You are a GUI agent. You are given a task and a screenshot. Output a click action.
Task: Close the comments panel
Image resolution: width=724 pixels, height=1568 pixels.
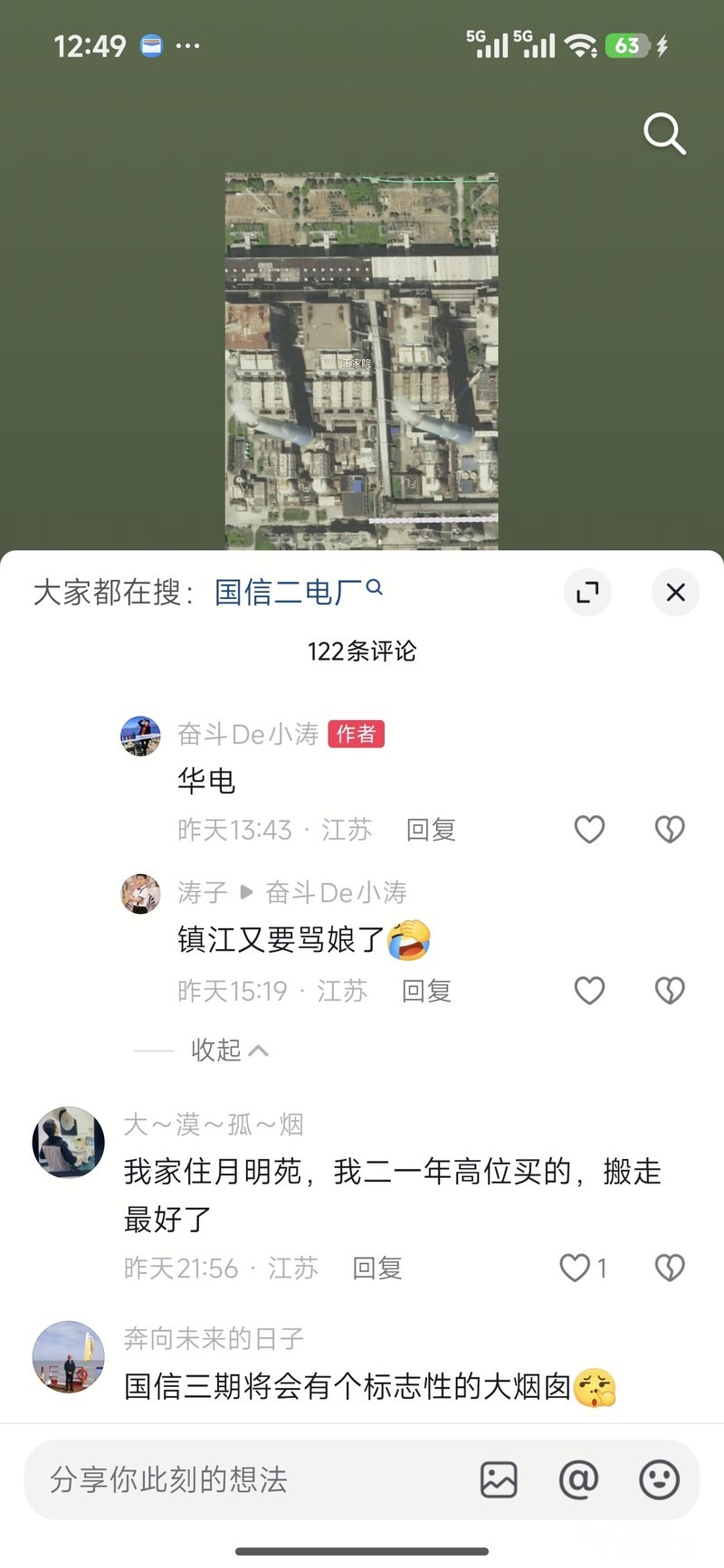(x=675, y=593)
